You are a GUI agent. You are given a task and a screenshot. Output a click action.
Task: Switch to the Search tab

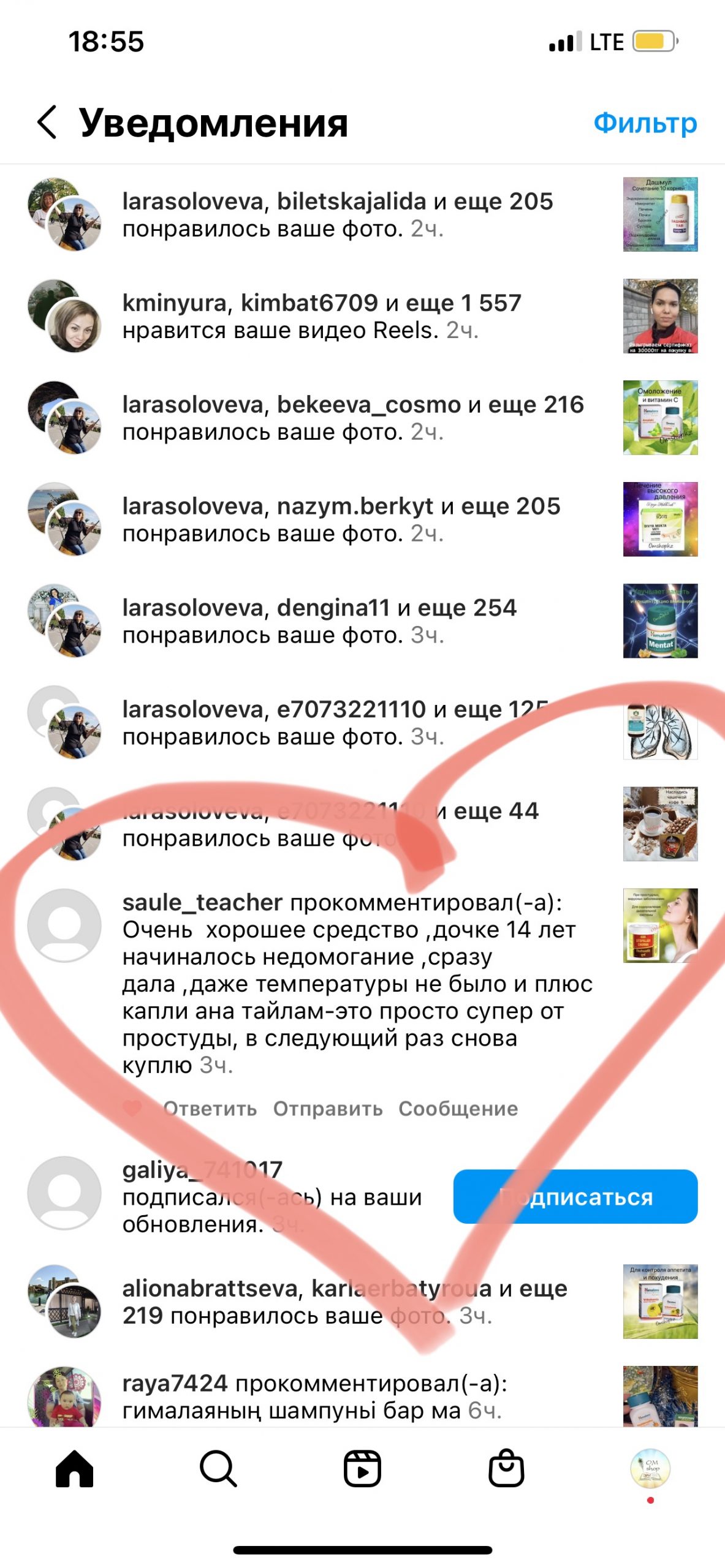pos(218,1468)
